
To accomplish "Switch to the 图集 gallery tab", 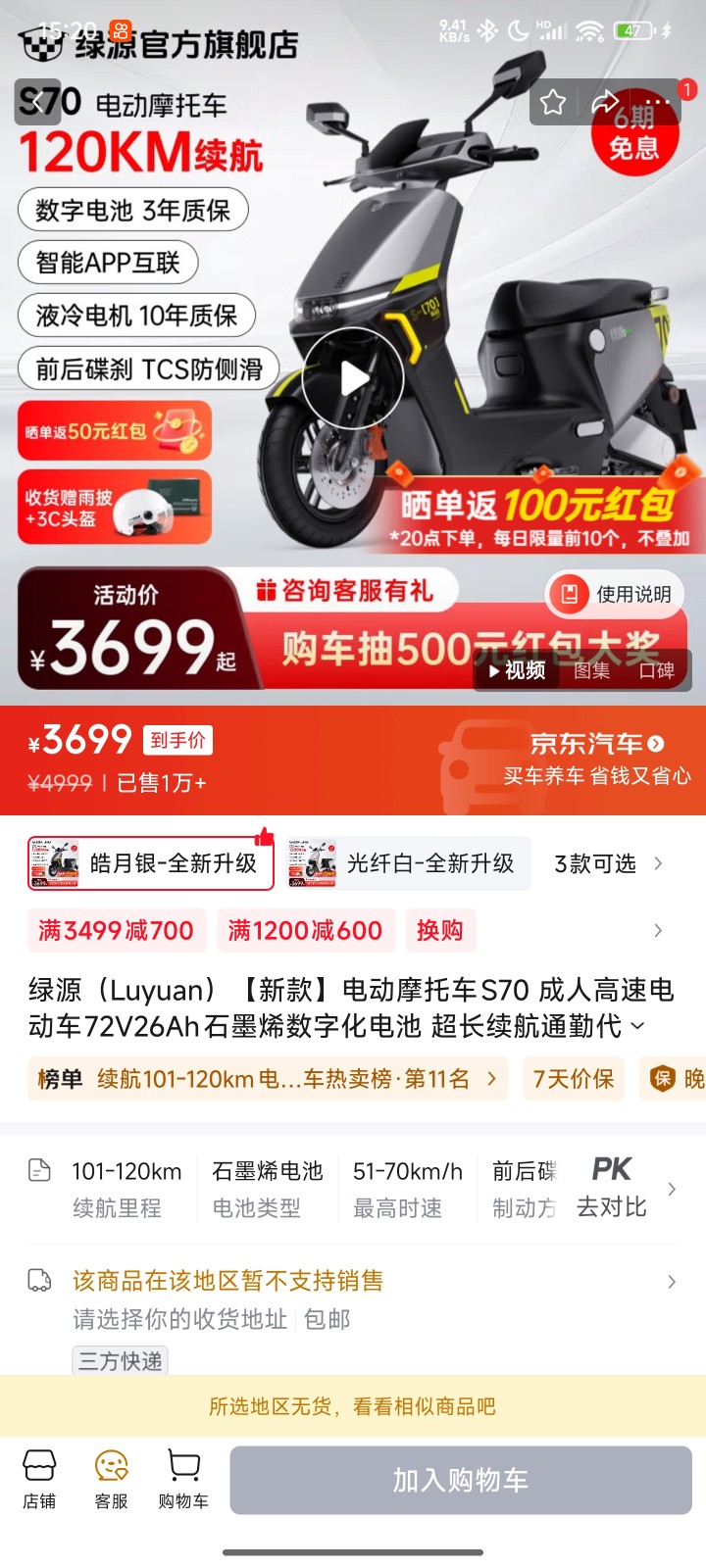I will click(x=591, y=670).
